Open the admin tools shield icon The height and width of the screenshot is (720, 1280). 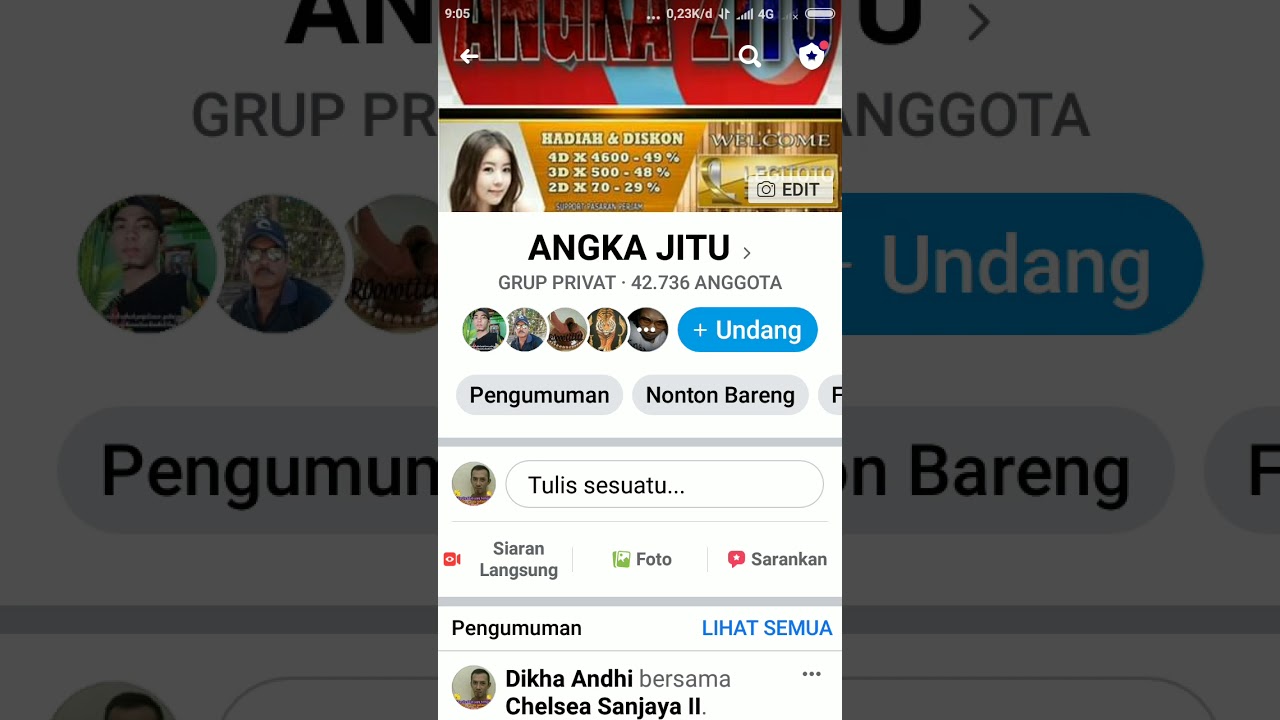(x=811, y=57)
